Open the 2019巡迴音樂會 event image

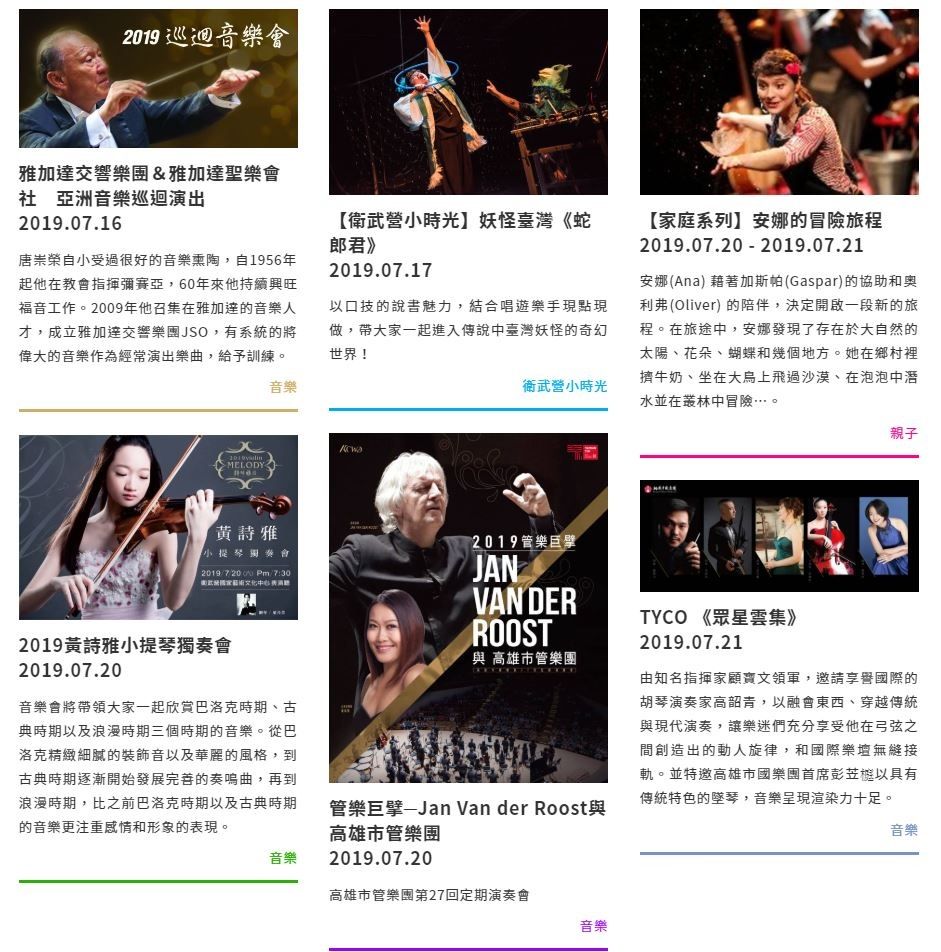[158, 79]
